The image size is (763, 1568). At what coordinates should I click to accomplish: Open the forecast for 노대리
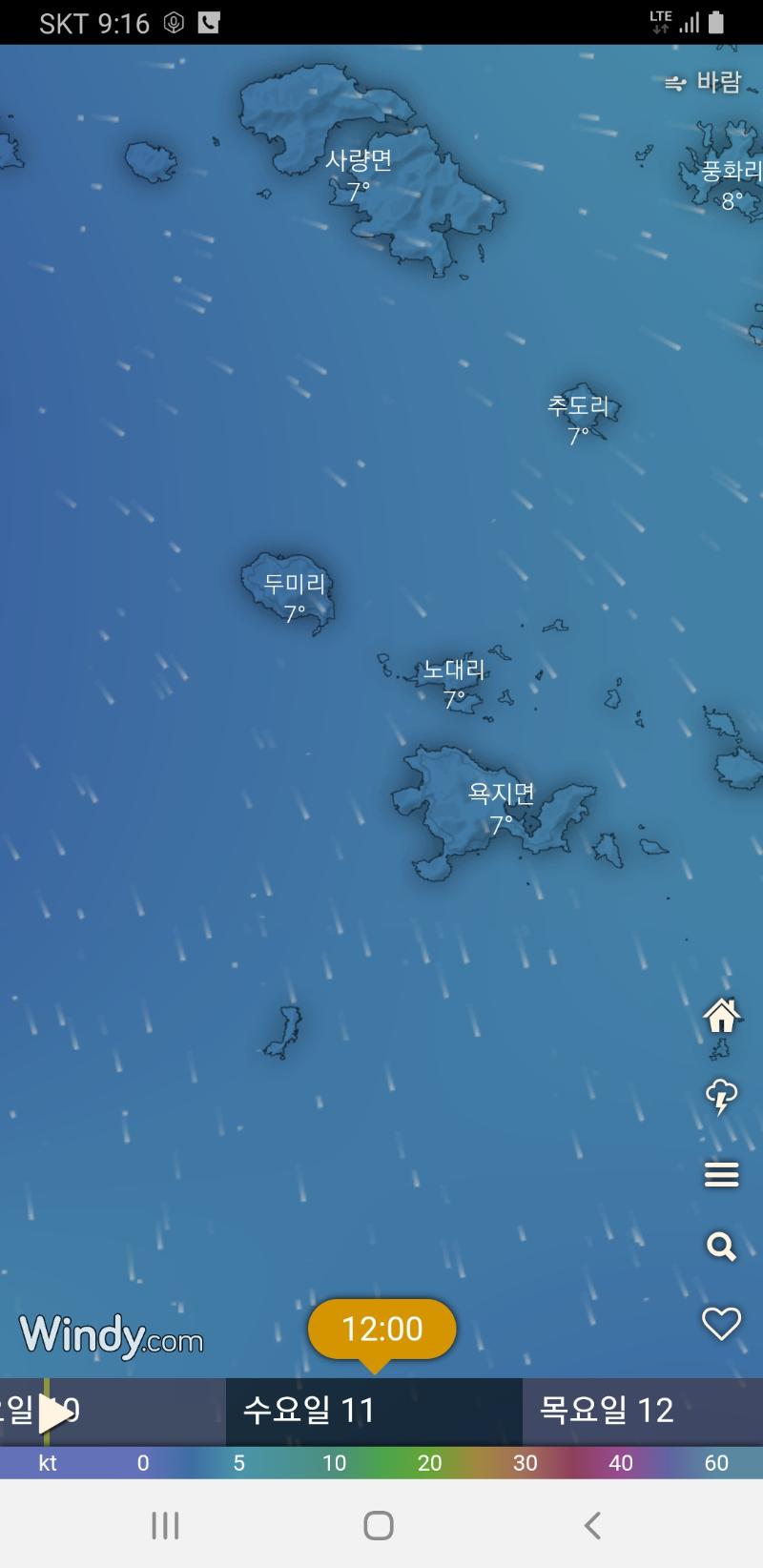click(x=454, y=683)
